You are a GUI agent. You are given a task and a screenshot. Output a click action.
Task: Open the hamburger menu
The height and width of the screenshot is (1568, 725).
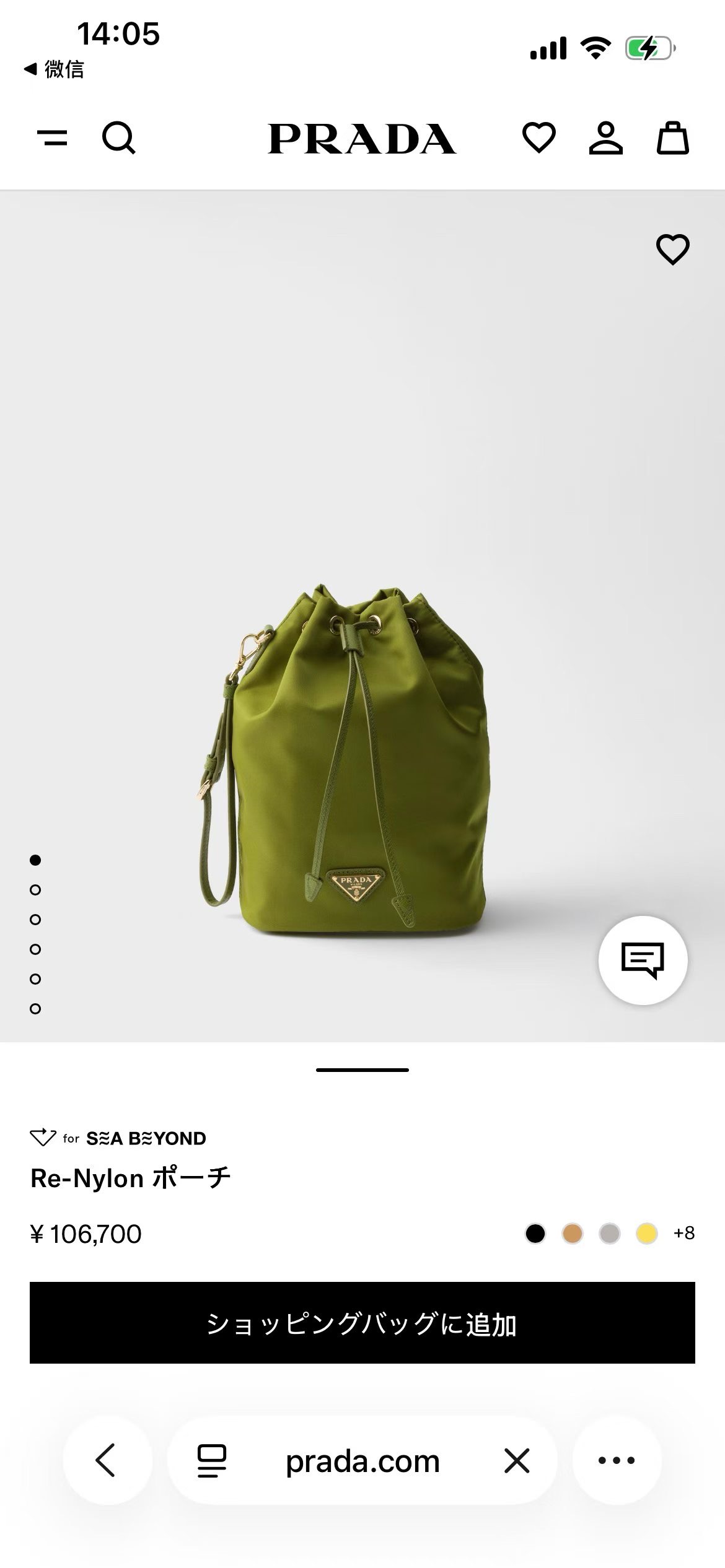click(53, 137)
